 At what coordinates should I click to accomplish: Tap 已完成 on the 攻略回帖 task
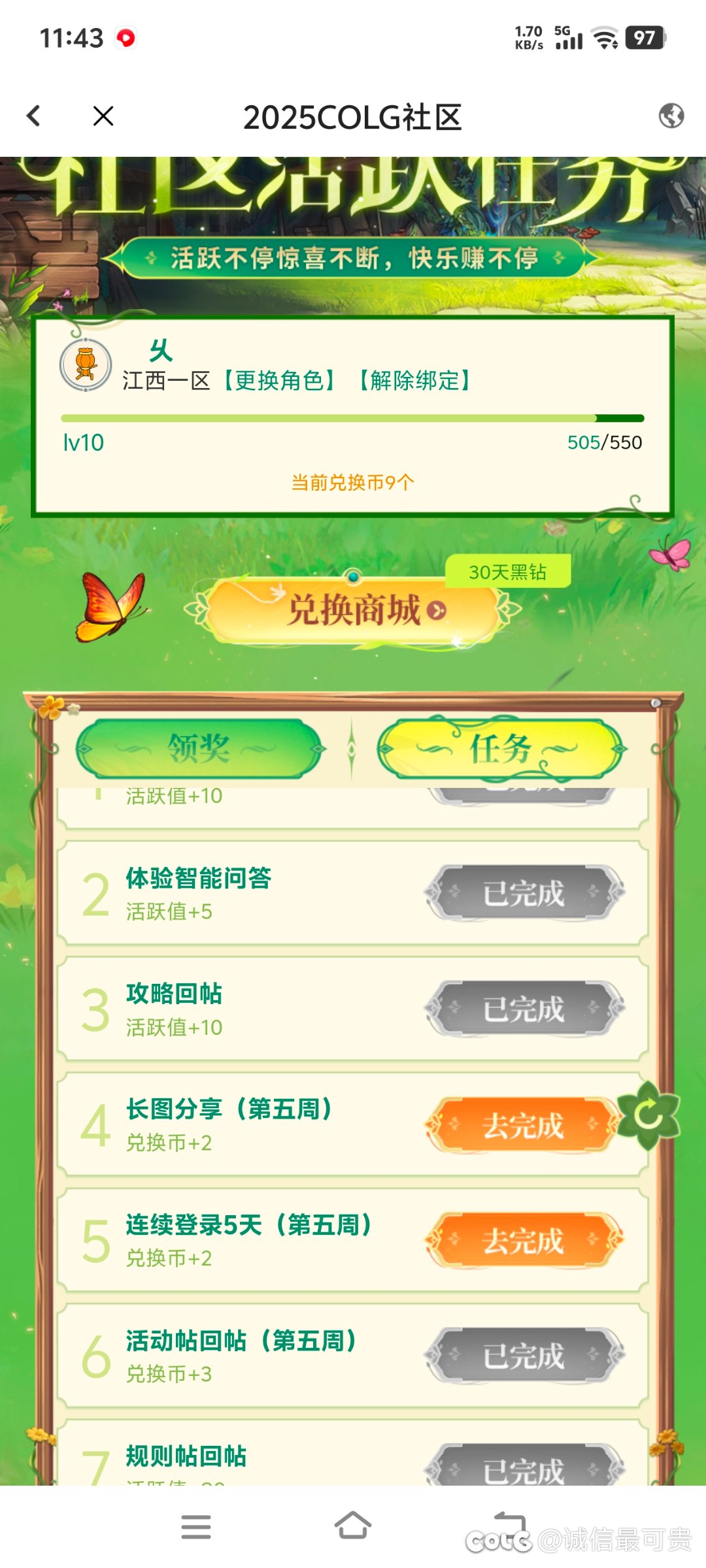coord(523,1009)
